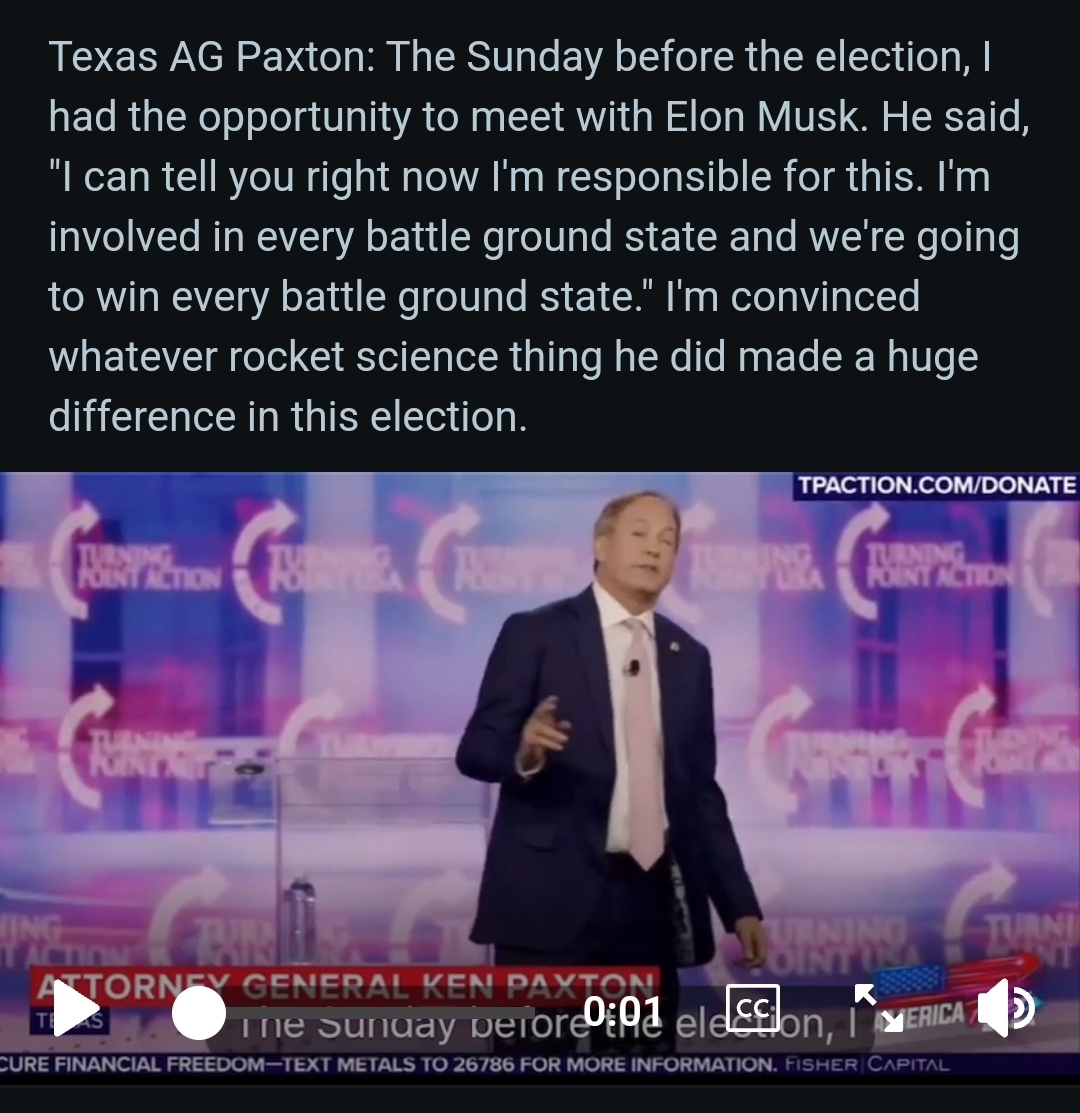Mute the video sound
Image resolution: width=1080 pixels, height=1113 pixels.
[x=1003, y=1009]
